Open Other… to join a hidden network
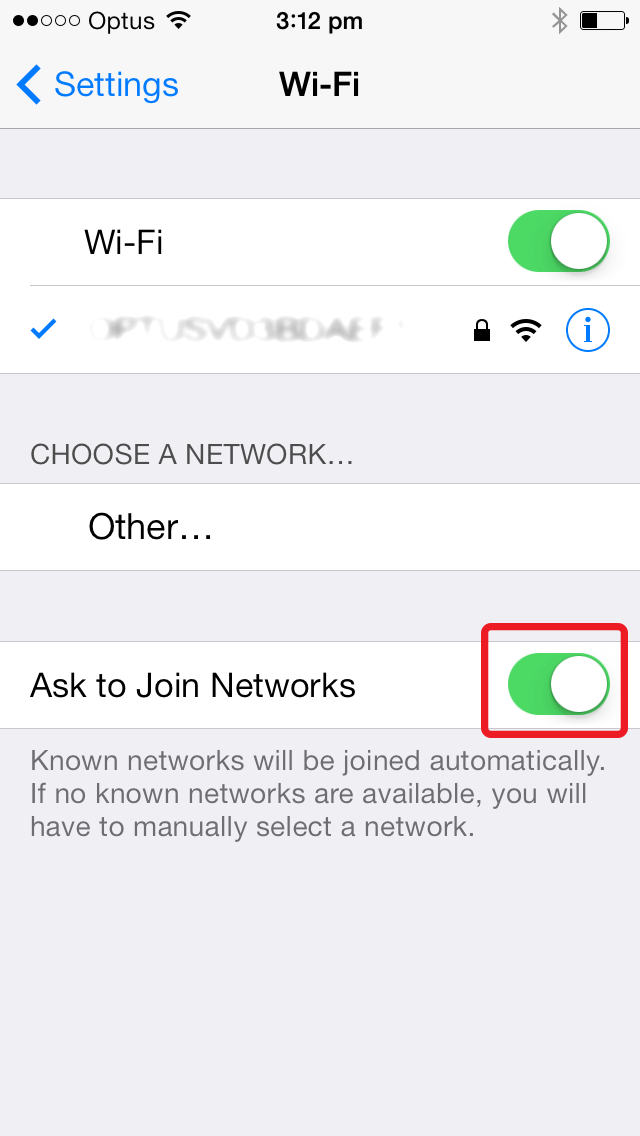 (320, 527)
